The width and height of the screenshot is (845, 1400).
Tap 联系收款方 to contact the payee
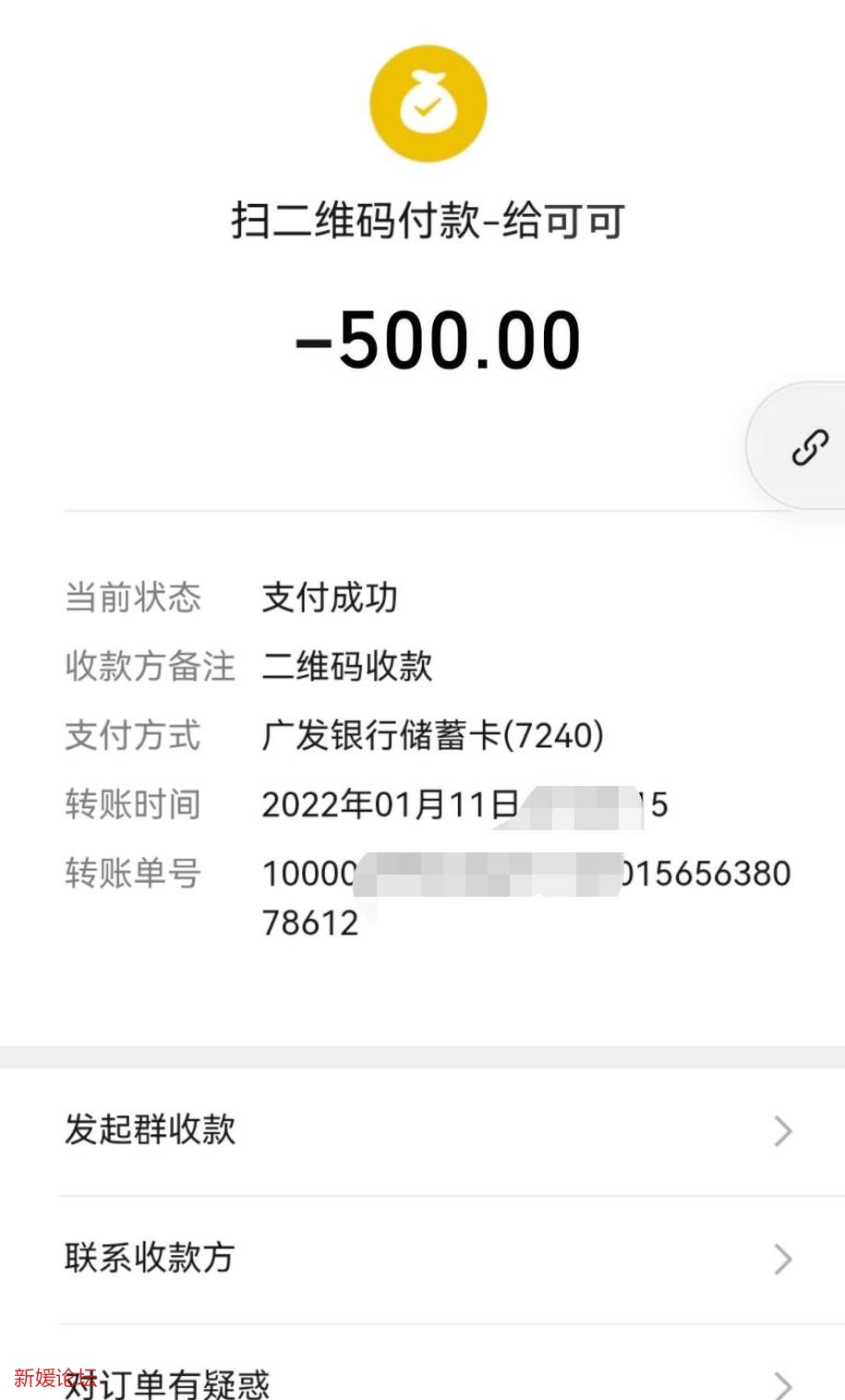148,1259
